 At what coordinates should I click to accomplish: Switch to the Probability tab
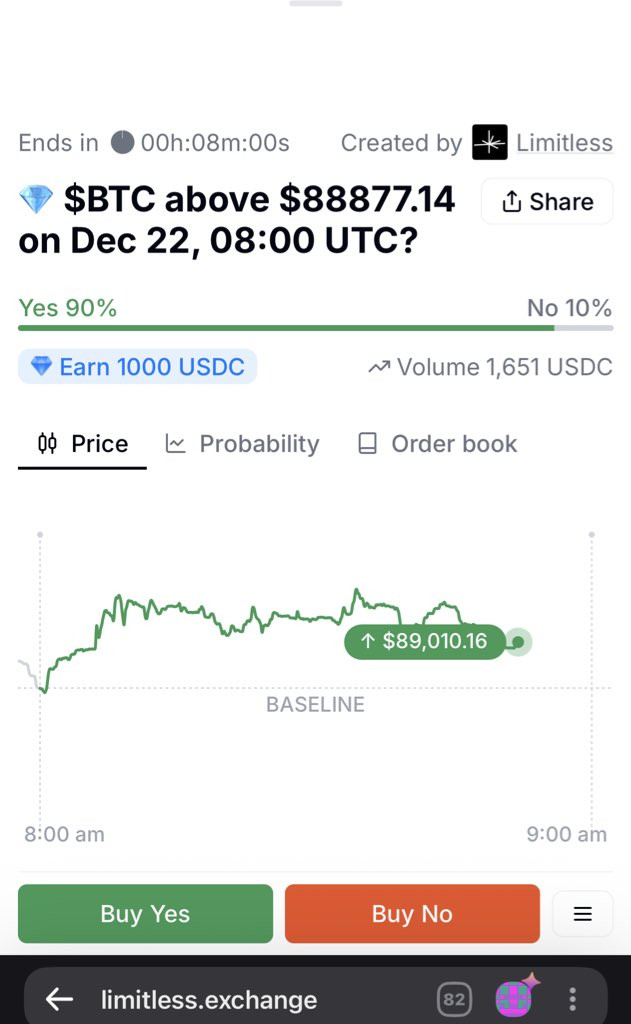[x=242, y=444]
